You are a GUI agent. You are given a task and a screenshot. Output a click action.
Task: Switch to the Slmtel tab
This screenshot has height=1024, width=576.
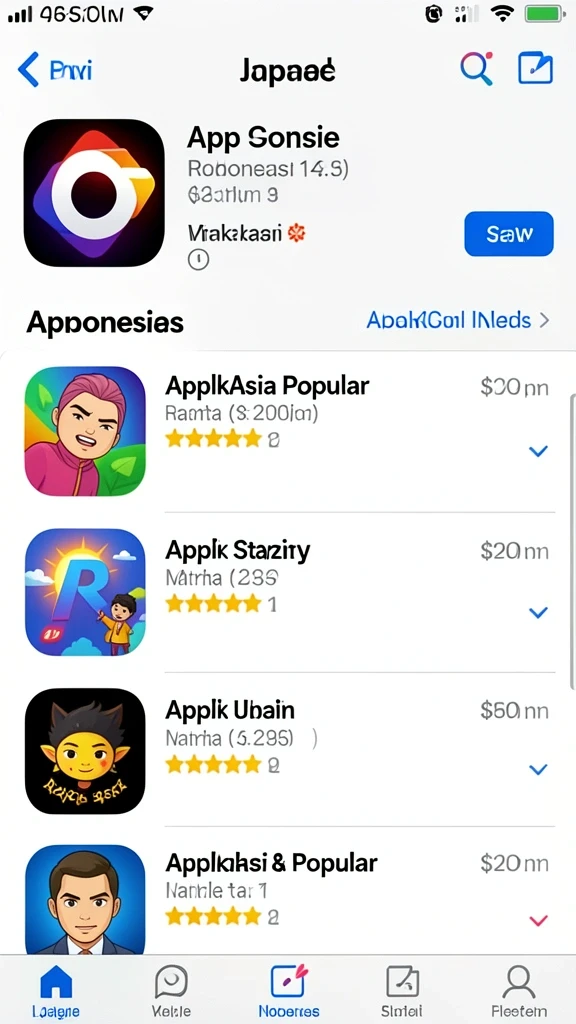[402, 990]
